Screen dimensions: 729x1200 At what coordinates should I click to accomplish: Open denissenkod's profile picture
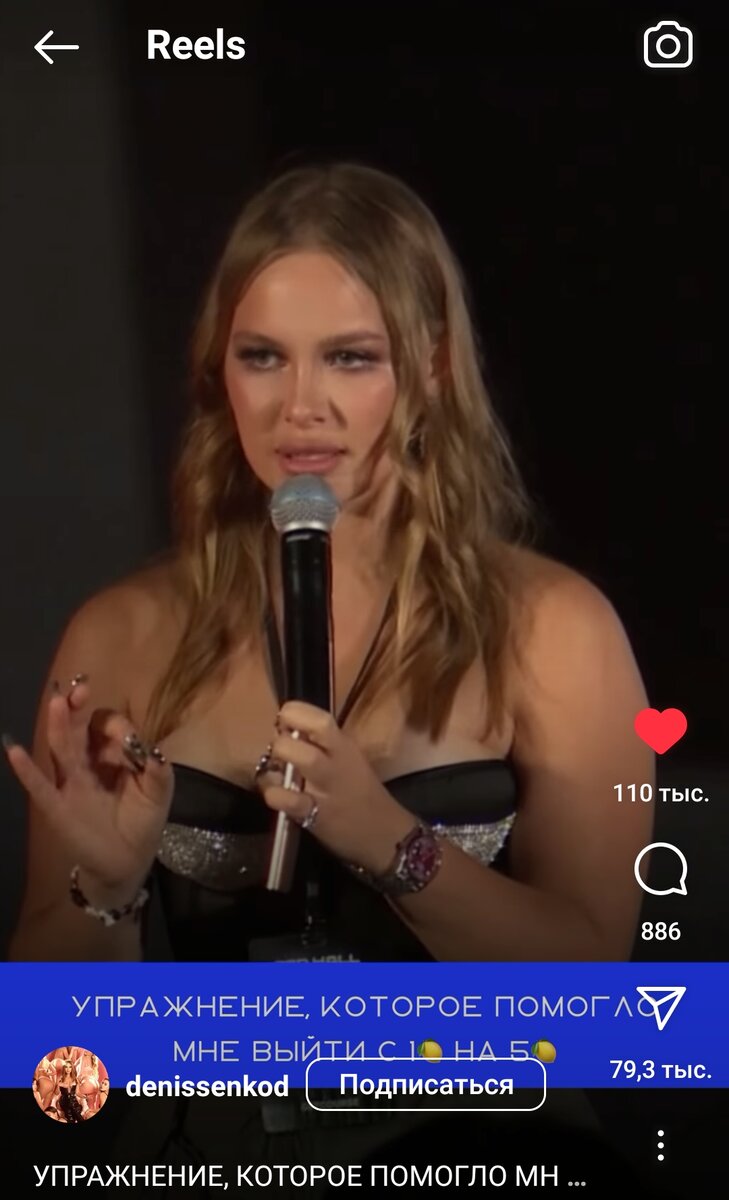[71, 1085]
